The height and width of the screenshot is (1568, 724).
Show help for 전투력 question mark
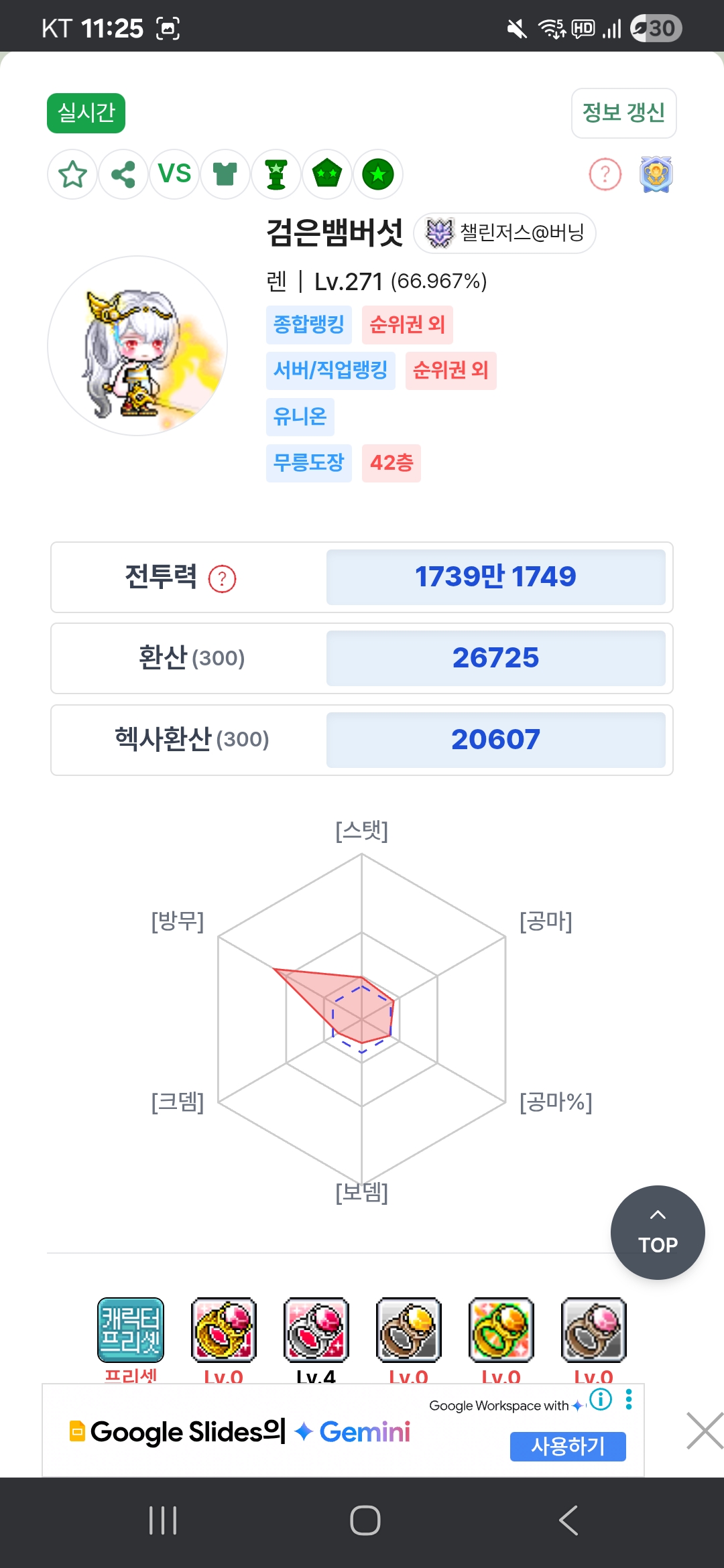click(x=222, y=579)
